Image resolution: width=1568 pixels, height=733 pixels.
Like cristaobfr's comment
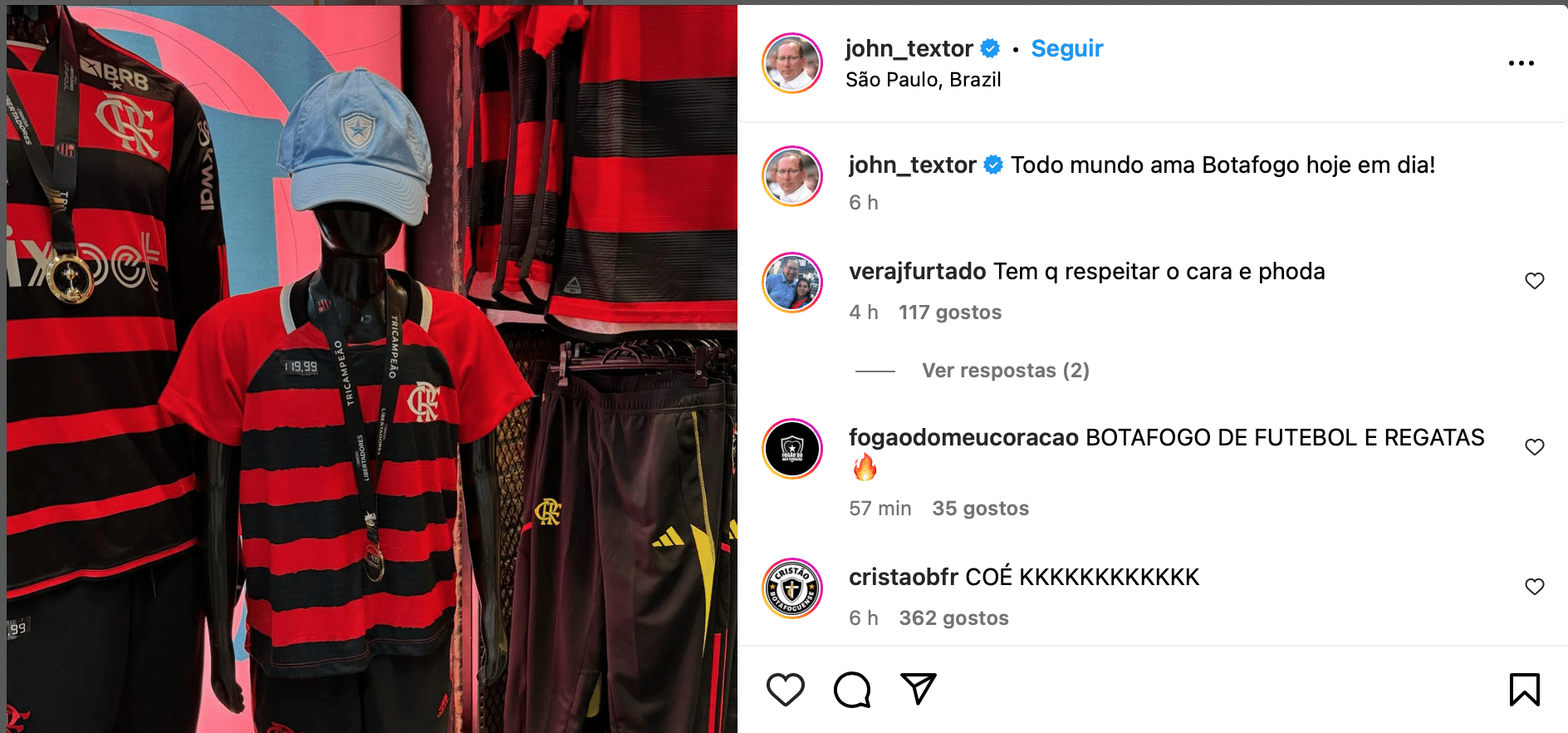coord(1534,587)
